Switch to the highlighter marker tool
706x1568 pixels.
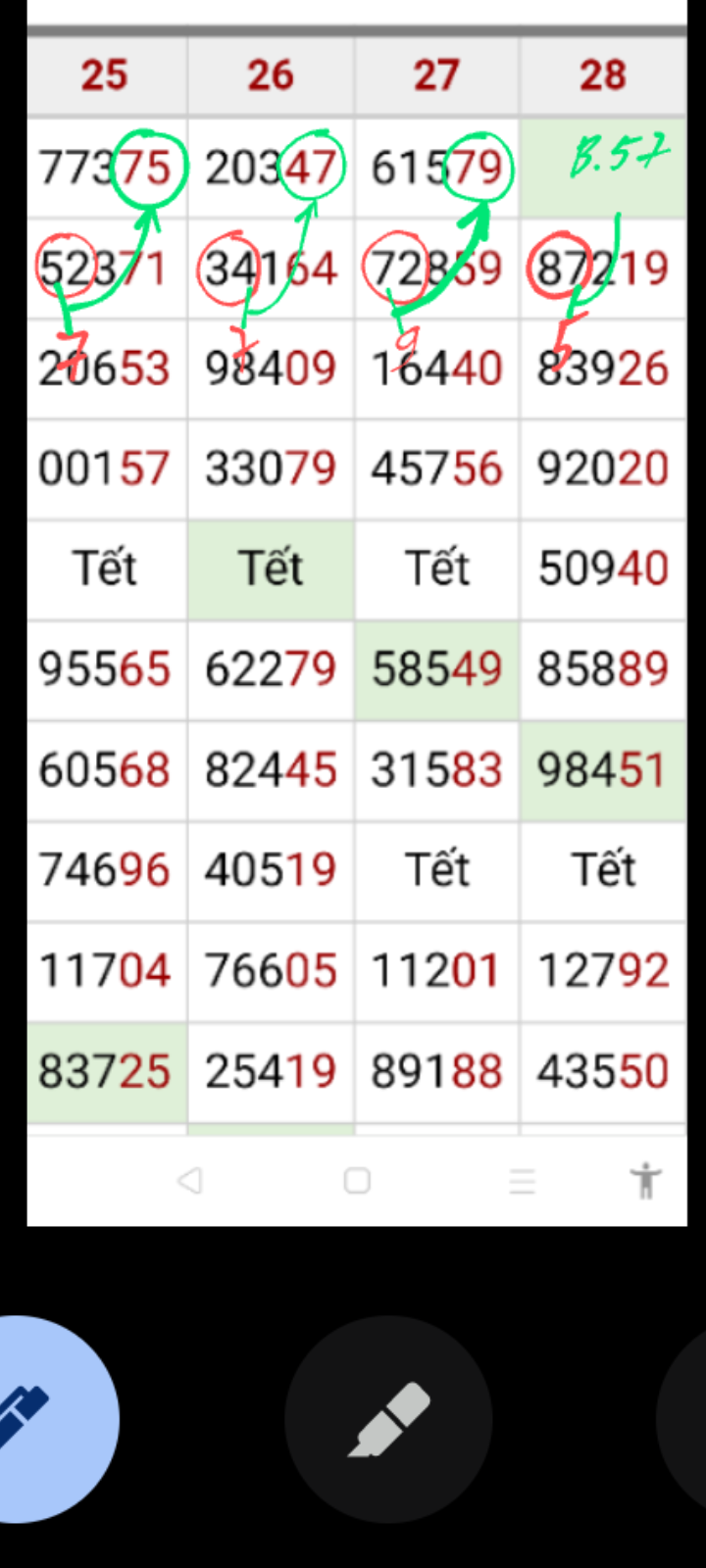tap(388, 1419)
